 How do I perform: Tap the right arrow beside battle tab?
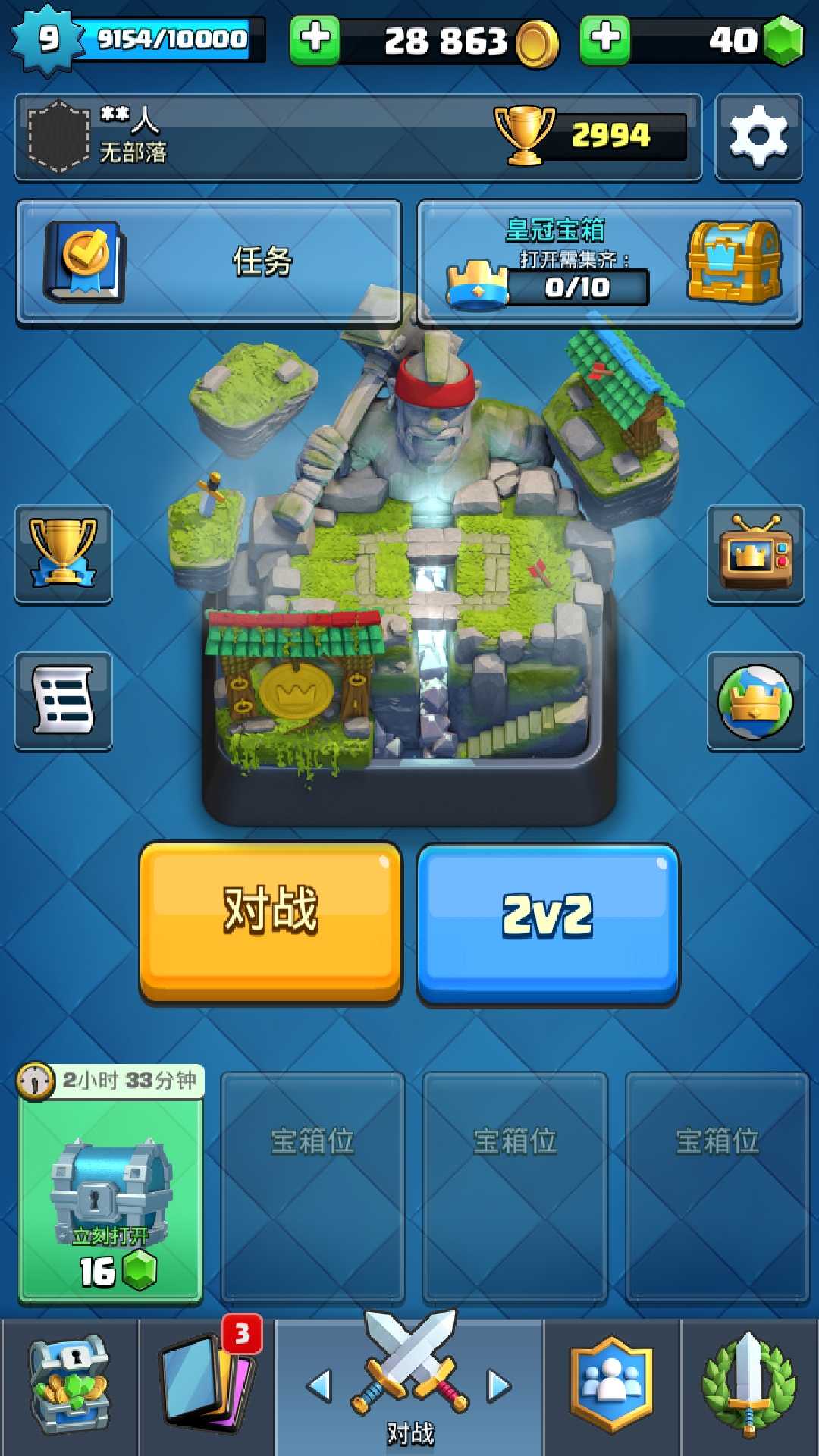[x=499, y=1386]
